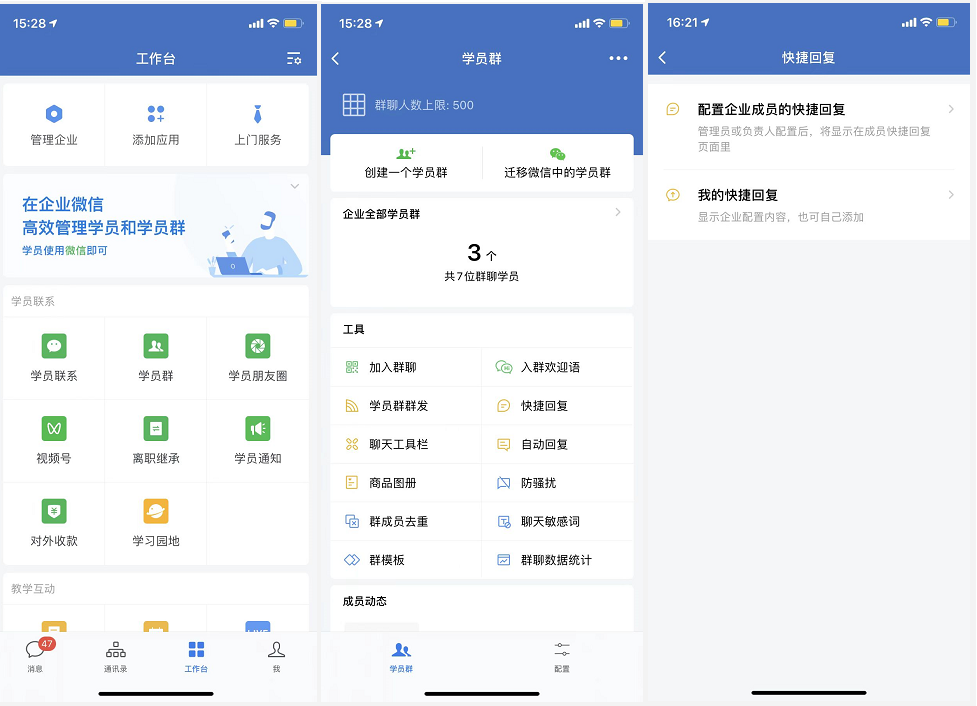Tap 创建一个学员群
977x706 pixels.
coord(406,163)
